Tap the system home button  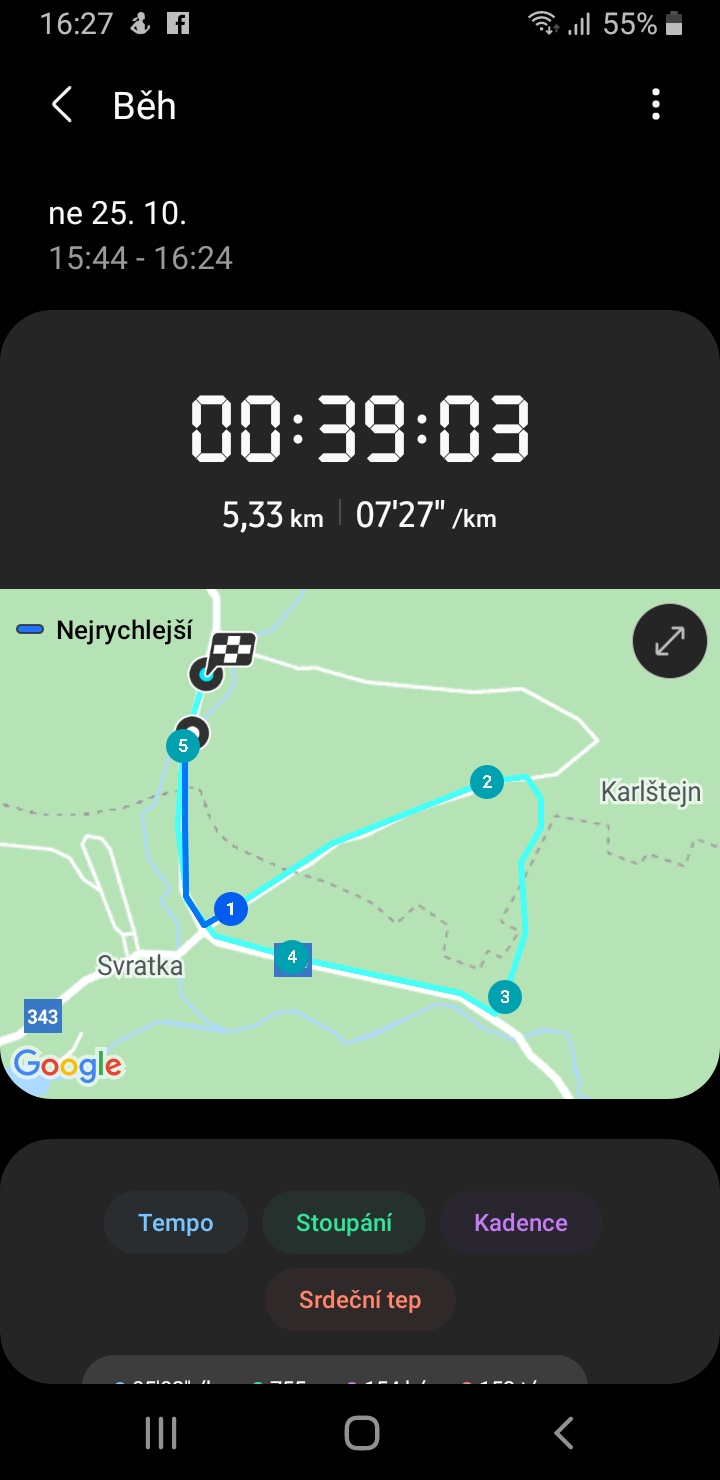pyautogui.click(x=361, y=1433)
